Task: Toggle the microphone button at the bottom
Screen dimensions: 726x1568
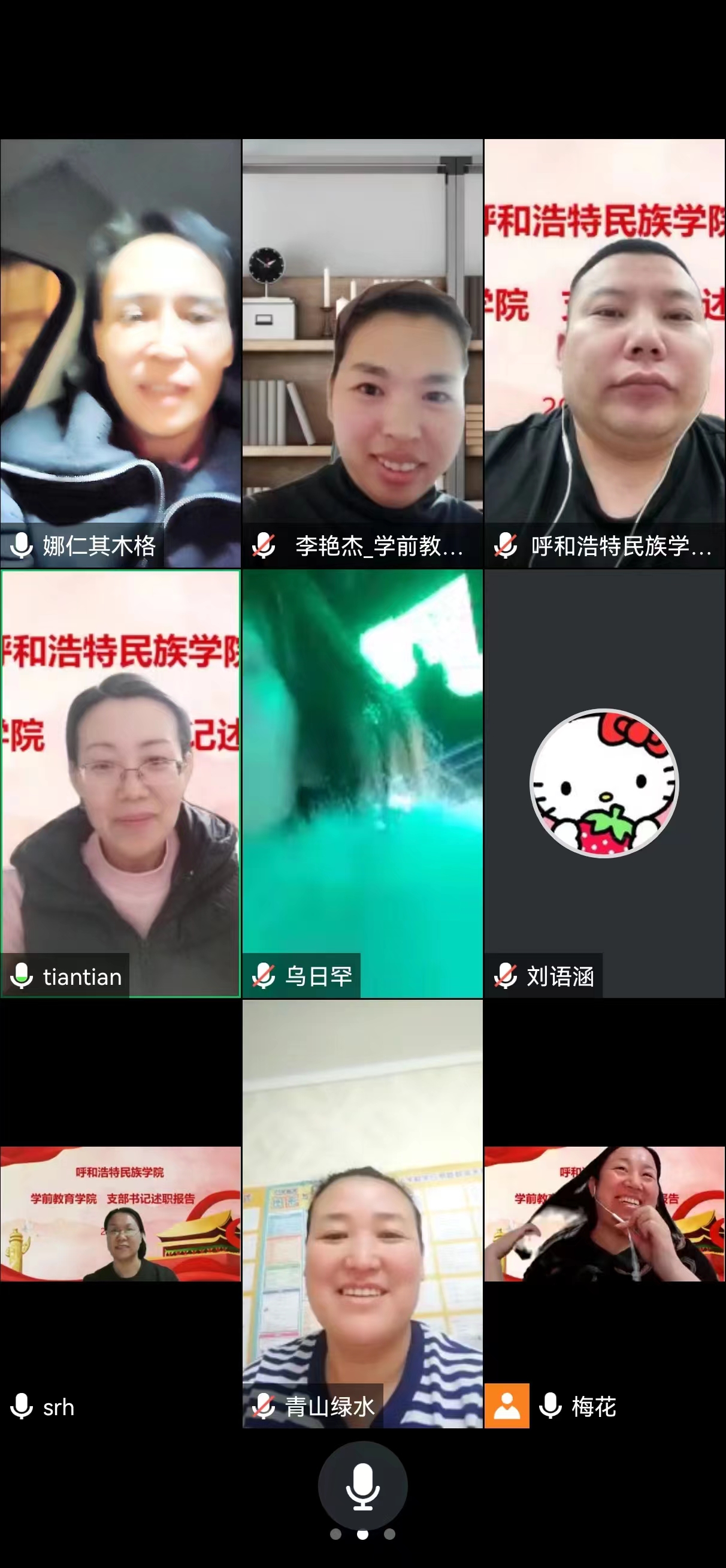Action: point(362,1485)
